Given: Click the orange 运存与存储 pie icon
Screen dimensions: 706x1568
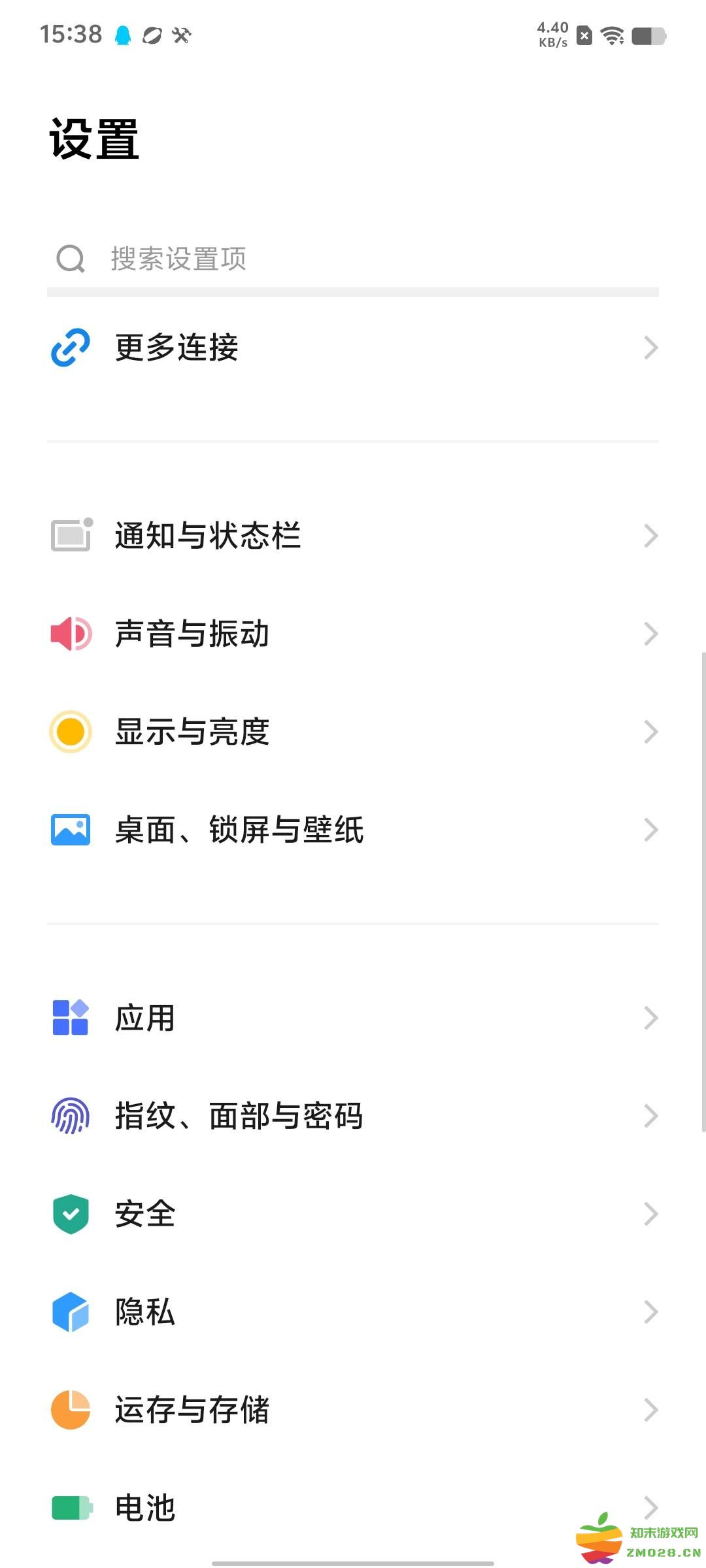Looking at the screenshot, I should tap(70, 1409).
